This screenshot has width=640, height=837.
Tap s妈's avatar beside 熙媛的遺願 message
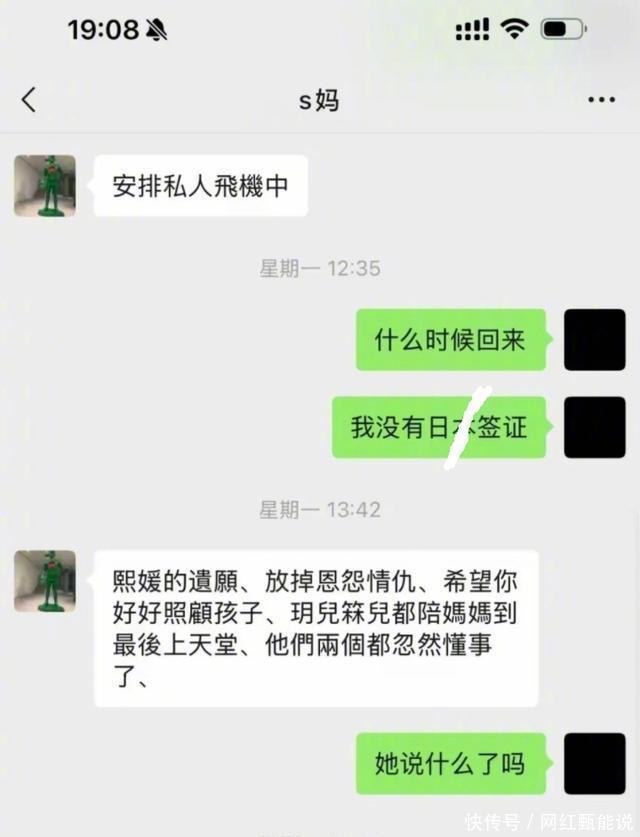click(x=45, y=581)
